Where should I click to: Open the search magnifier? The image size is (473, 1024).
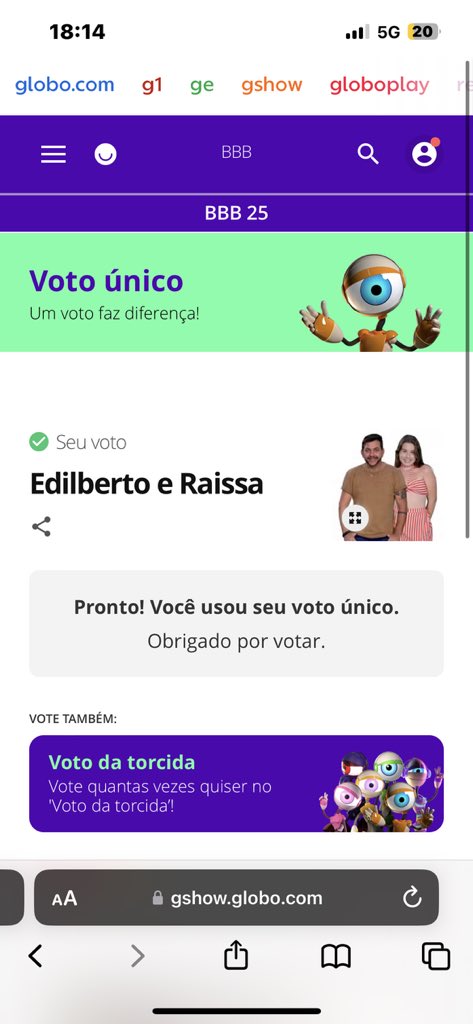click(x=368, y=154)
